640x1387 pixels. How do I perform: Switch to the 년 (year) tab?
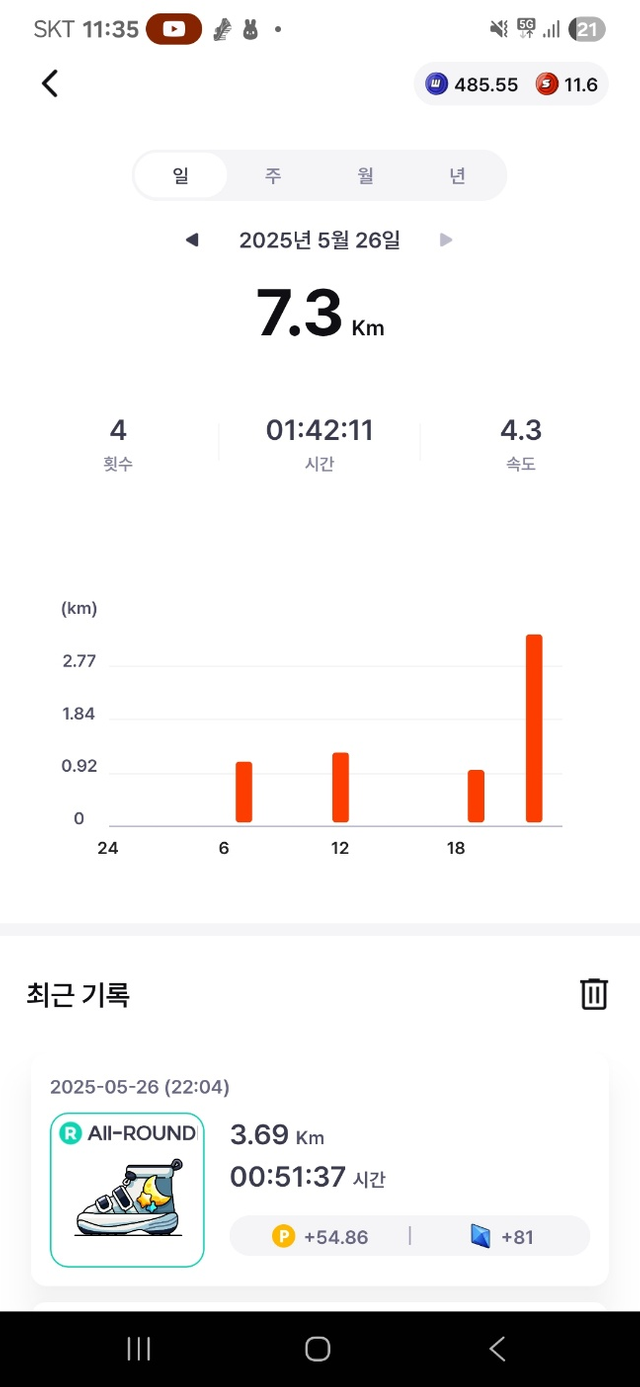pos(457,176)
